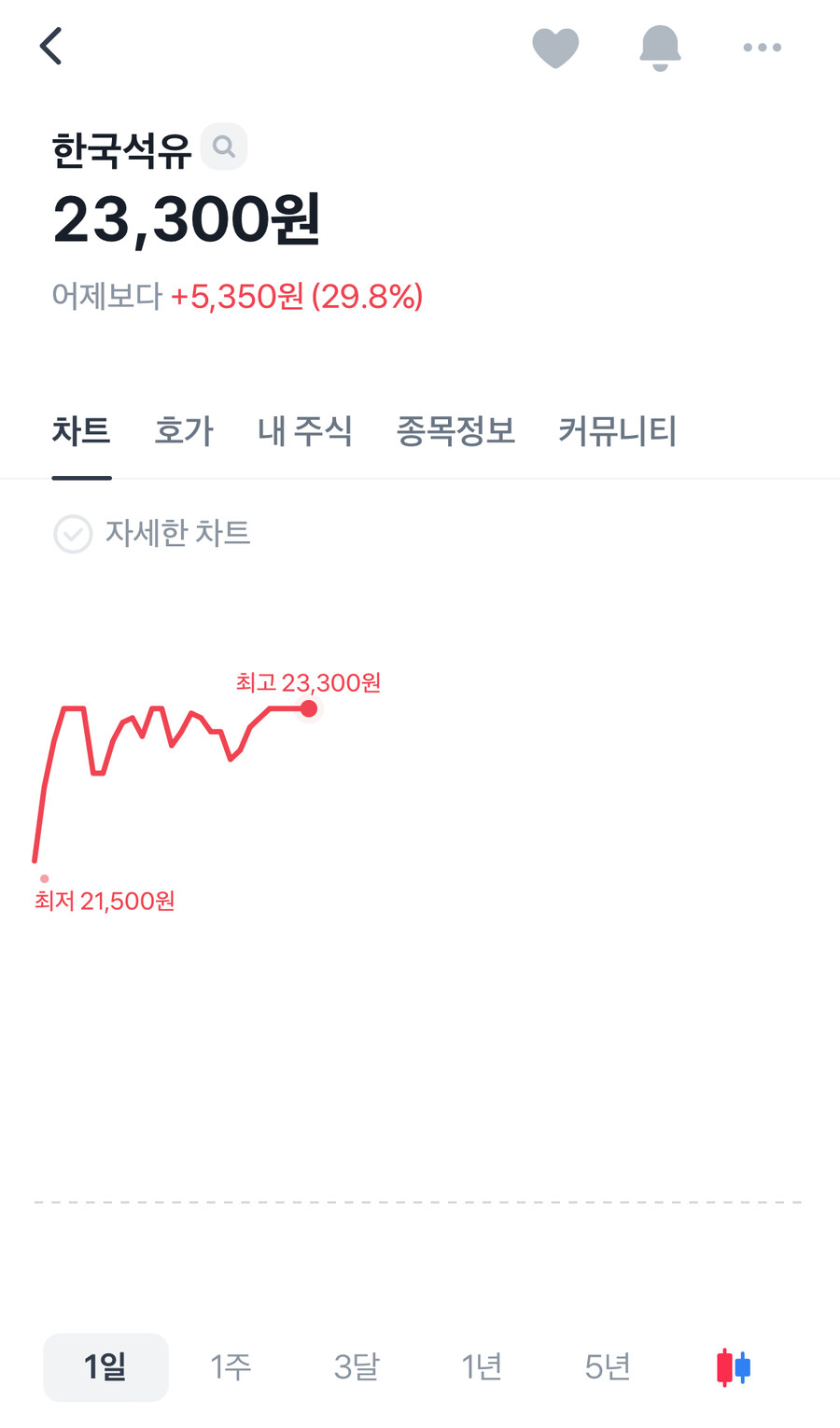
Task: Tap the 최저 21,500원 low point on chart
Action: (43, 877)
